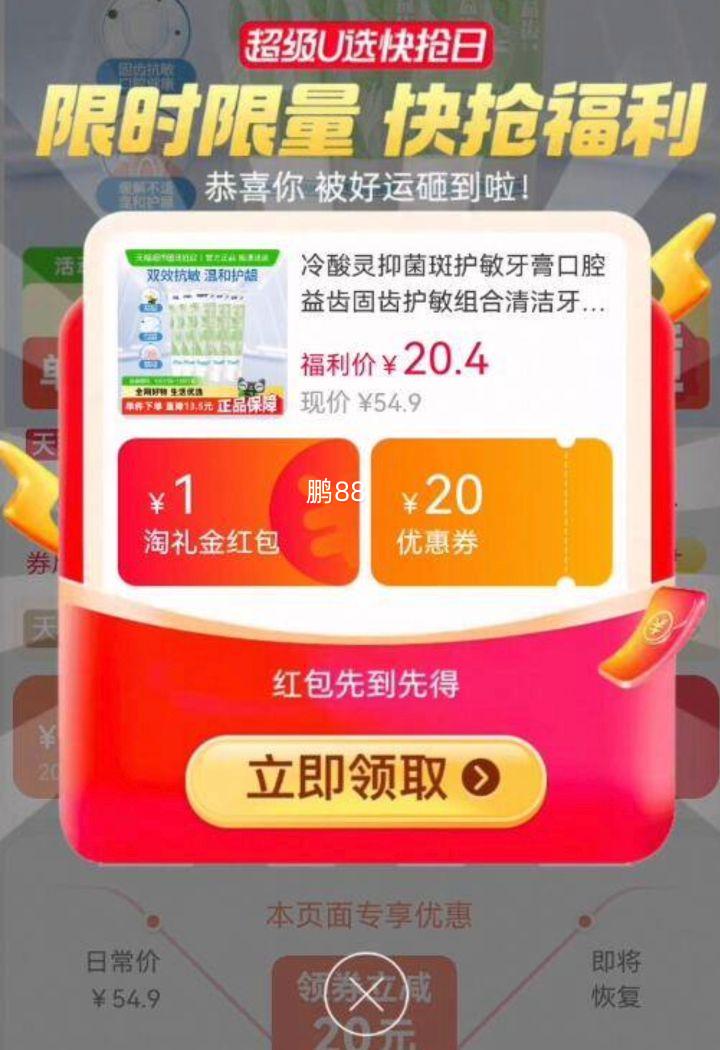720x1050 pixels.
Task: Dismiss the popup with the X button
Action: [x=365, y=994]
